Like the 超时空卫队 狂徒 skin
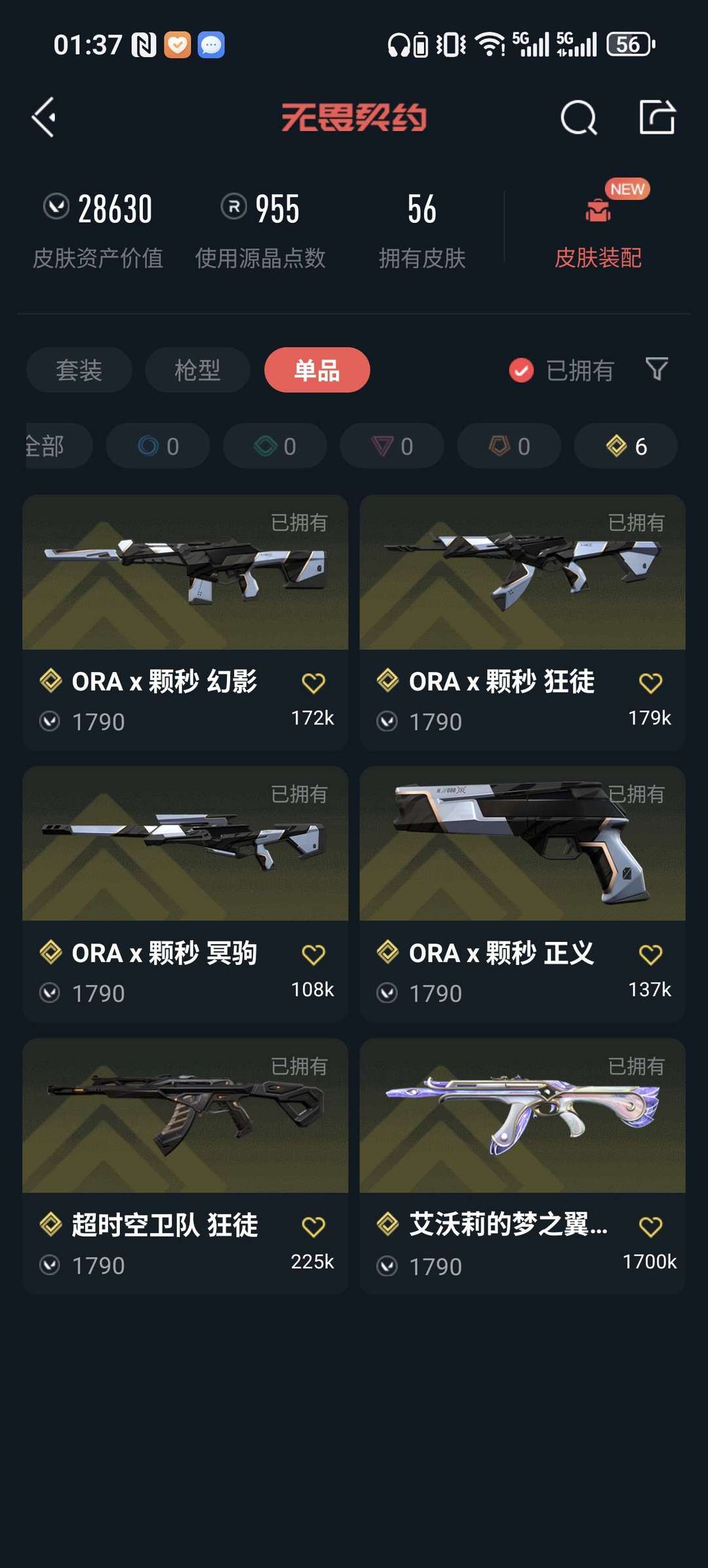The width and height of the screenshot is (708, 1568). coord(313,1226)
